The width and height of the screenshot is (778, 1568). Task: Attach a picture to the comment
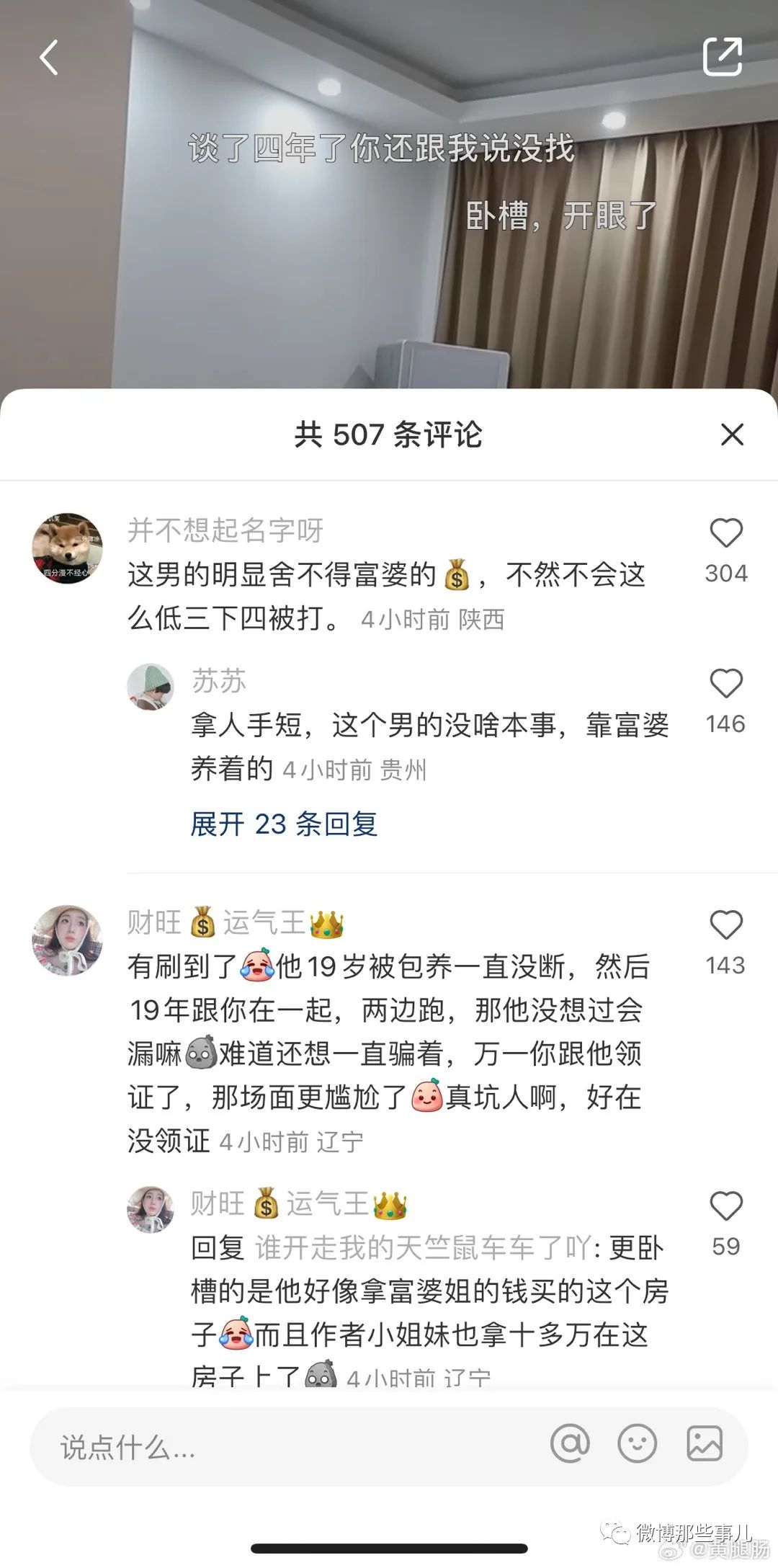[x=705, y=1443]
